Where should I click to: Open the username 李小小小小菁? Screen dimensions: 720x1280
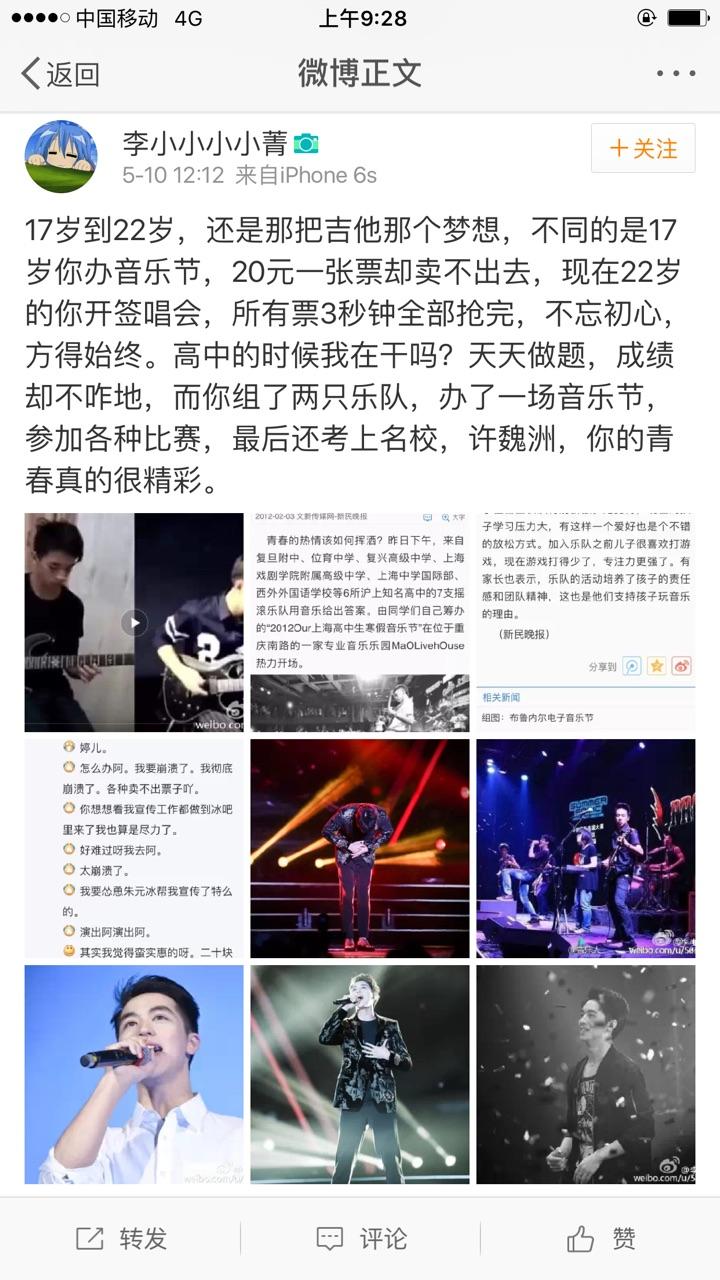click(x=205, y=144)
